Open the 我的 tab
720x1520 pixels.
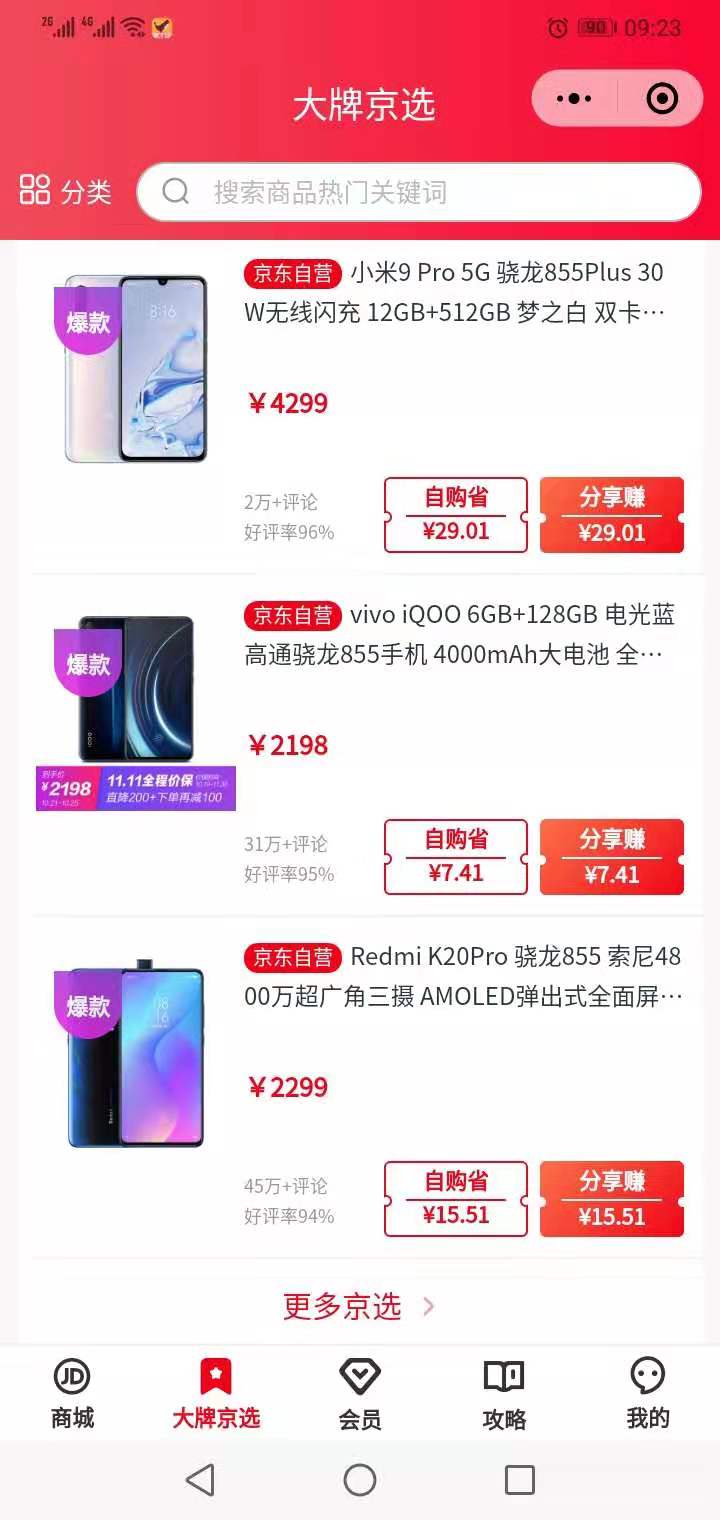[x=648, y=1393]
